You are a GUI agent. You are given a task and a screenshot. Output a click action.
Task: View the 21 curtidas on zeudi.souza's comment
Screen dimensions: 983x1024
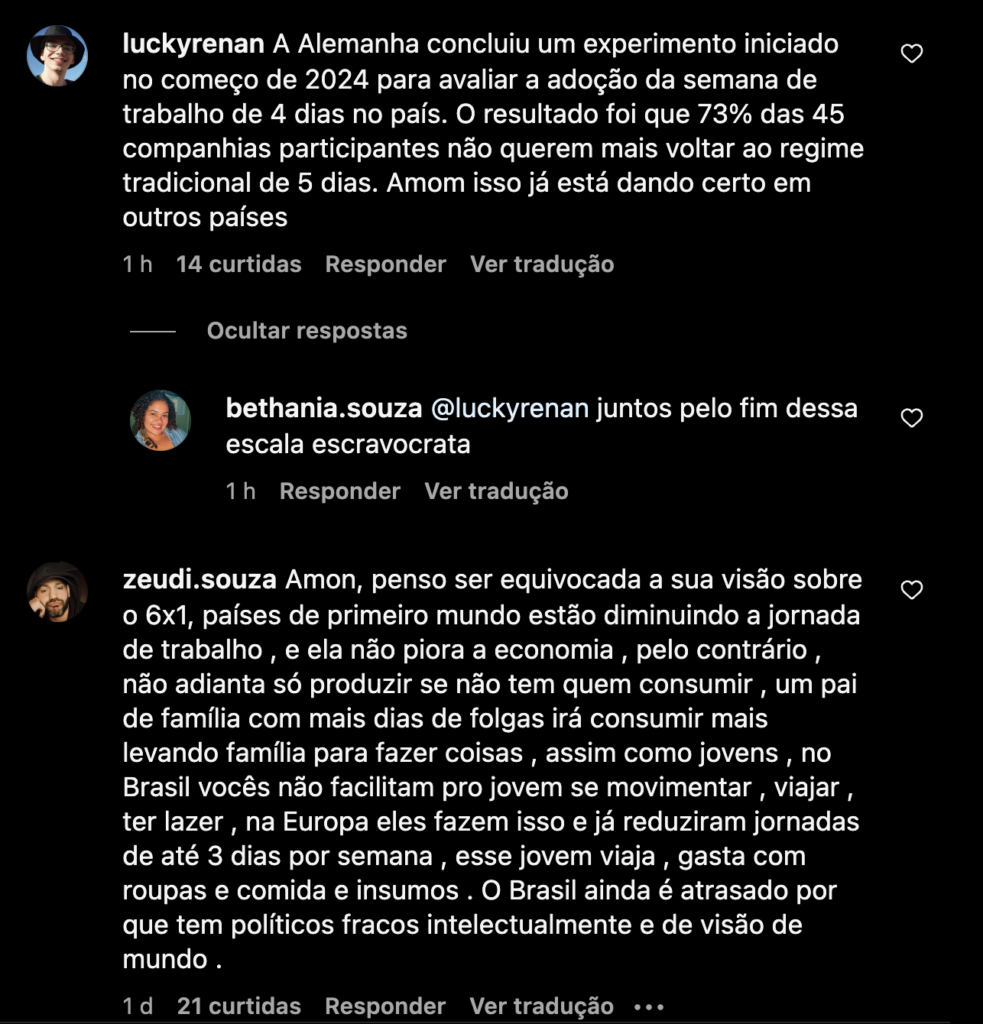pos(238,1006)
